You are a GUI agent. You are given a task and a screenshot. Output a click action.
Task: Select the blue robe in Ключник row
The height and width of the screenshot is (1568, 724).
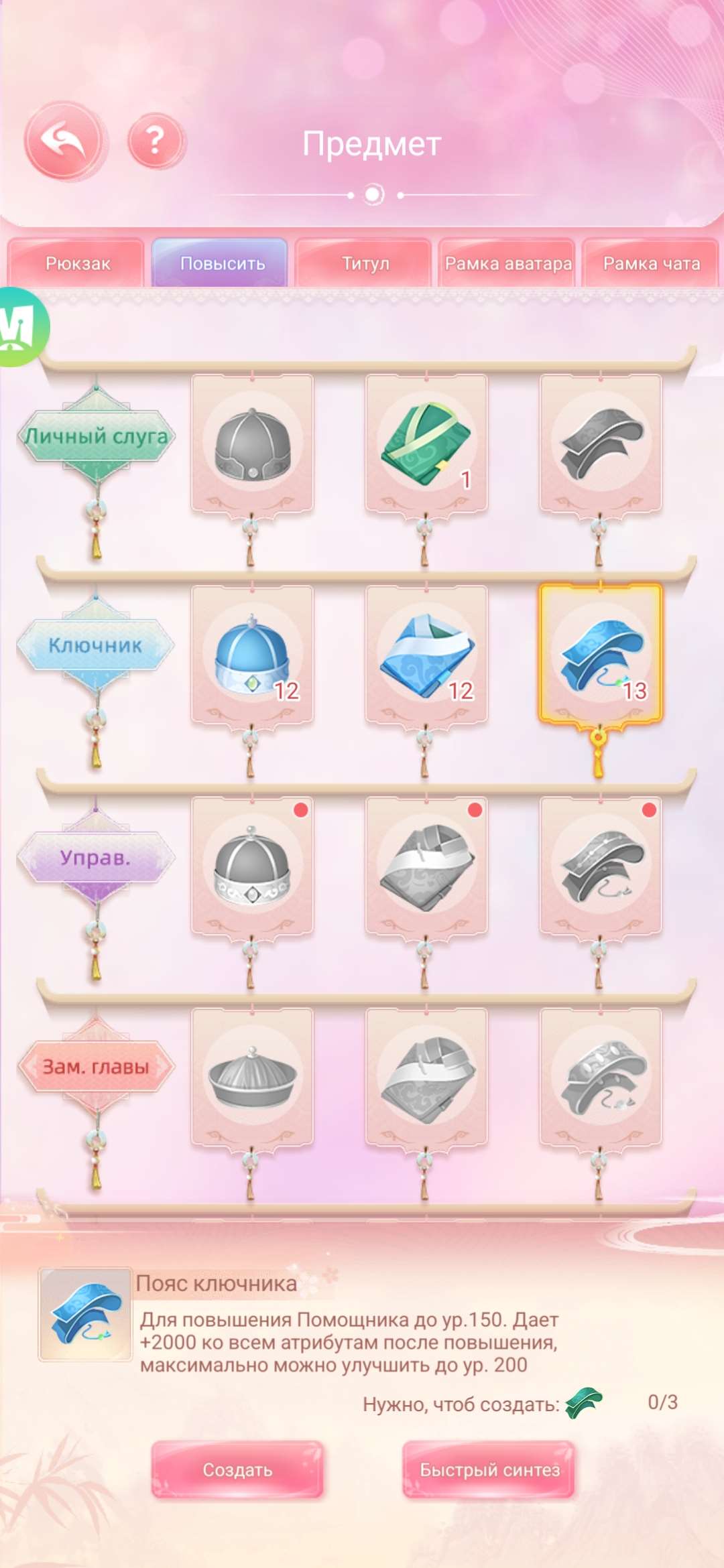pyautogui.click(x=426, y=655)
